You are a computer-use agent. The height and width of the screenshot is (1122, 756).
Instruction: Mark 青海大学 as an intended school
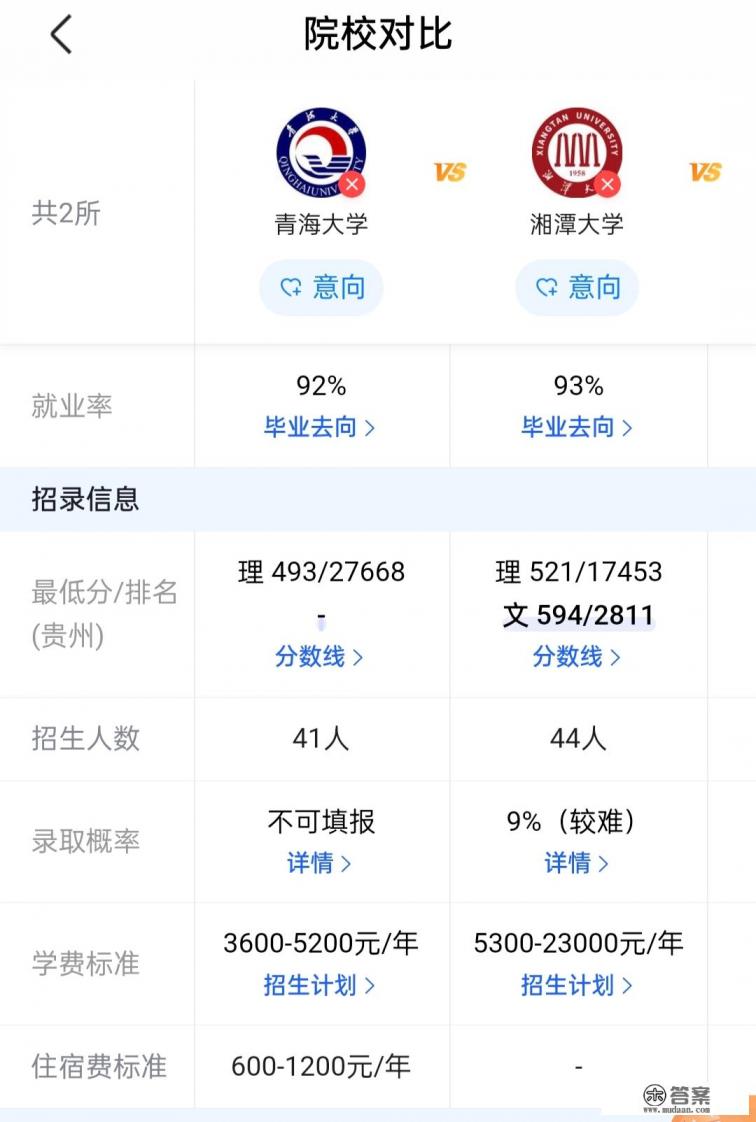click(320, 287)
